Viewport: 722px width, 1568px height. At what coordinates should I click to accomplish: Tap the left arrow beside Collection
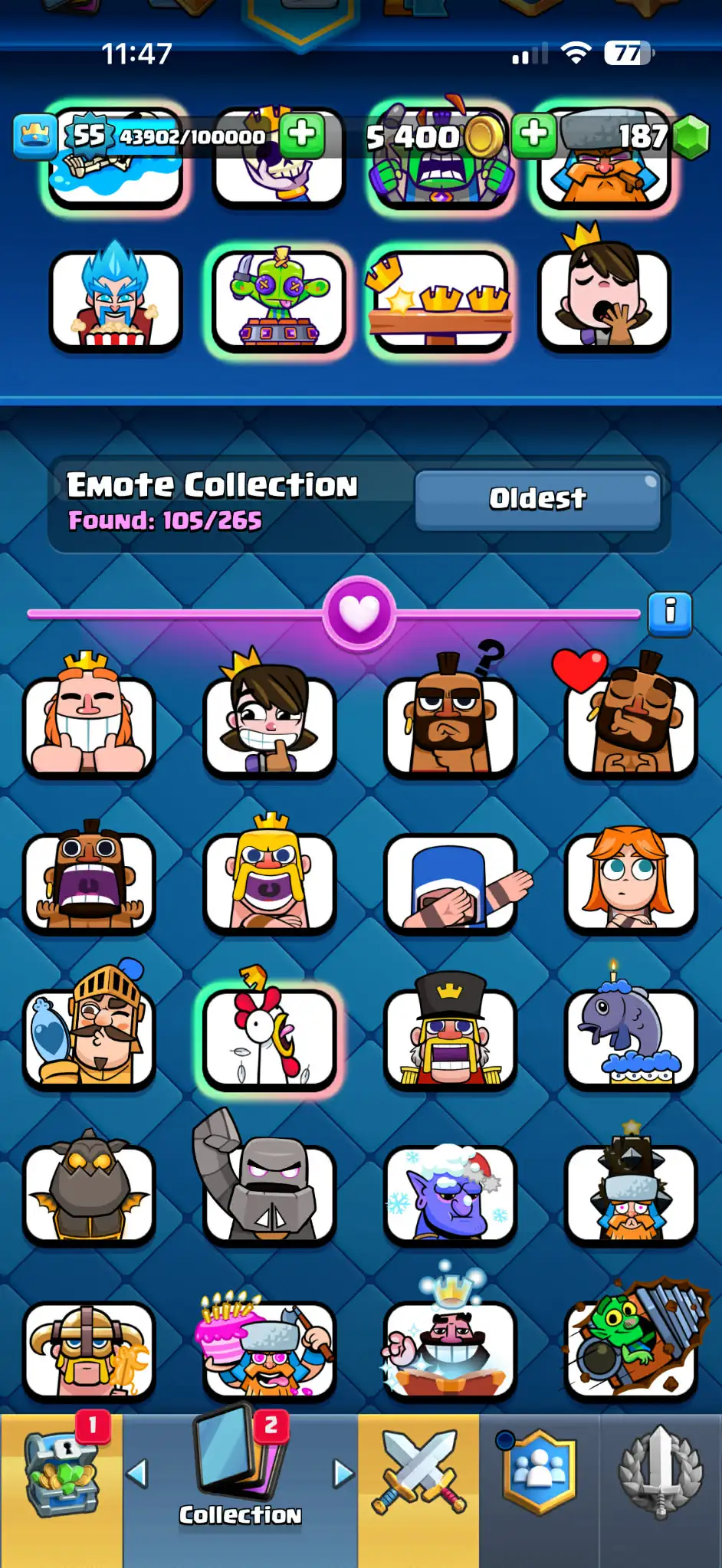137,1473
